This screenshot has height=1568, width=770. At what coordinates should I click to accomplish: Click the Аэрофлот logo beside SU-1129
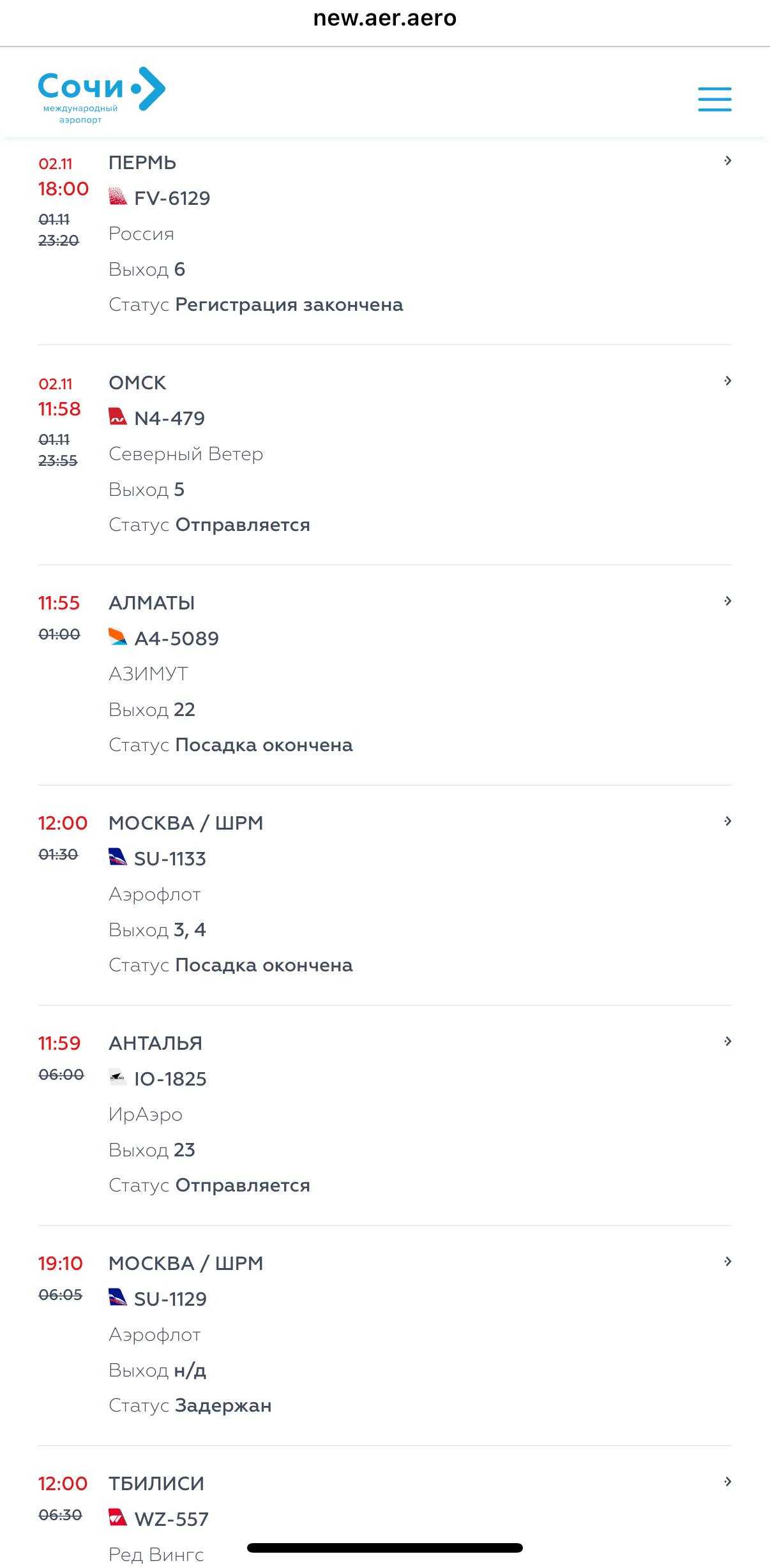[119, 1297]
